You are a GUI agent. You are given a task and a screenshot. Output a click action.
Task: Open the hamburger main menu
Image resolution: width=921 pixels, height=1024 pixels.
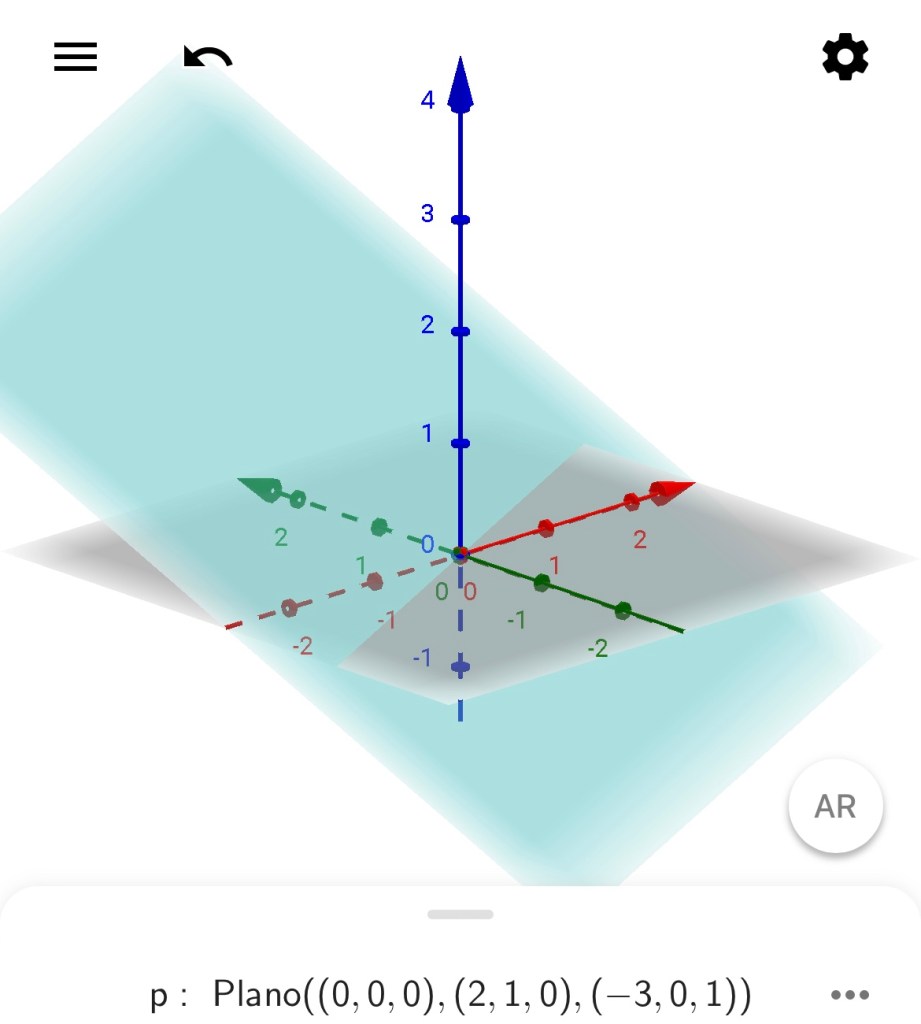click(x=75, y=57)
